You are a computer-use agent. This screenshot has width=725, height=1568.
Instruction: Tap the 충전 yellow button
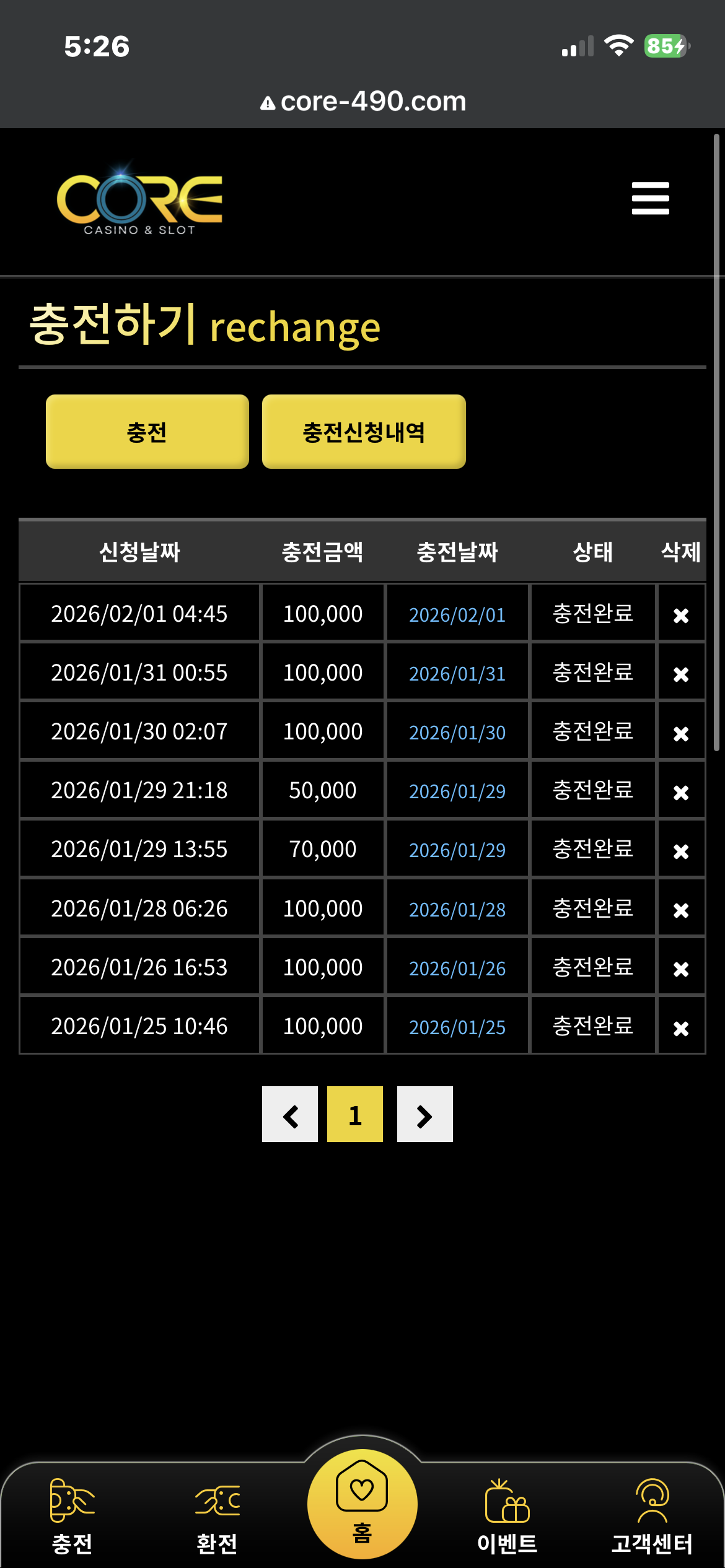pyautogui.click(x=147, y=432)
